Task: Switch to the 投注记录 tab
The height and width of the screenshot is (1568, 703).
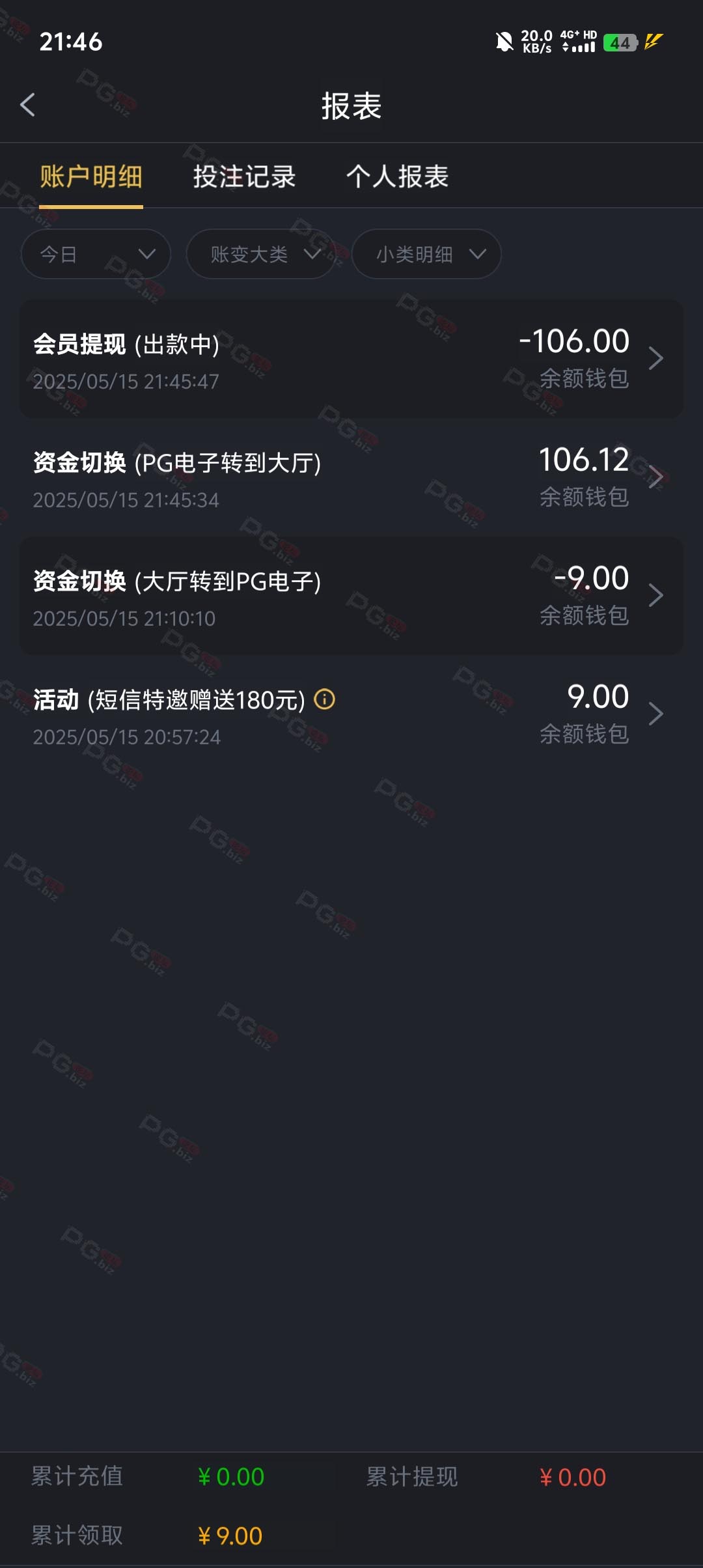Action: pyautogui.click(x=244, y=176)
